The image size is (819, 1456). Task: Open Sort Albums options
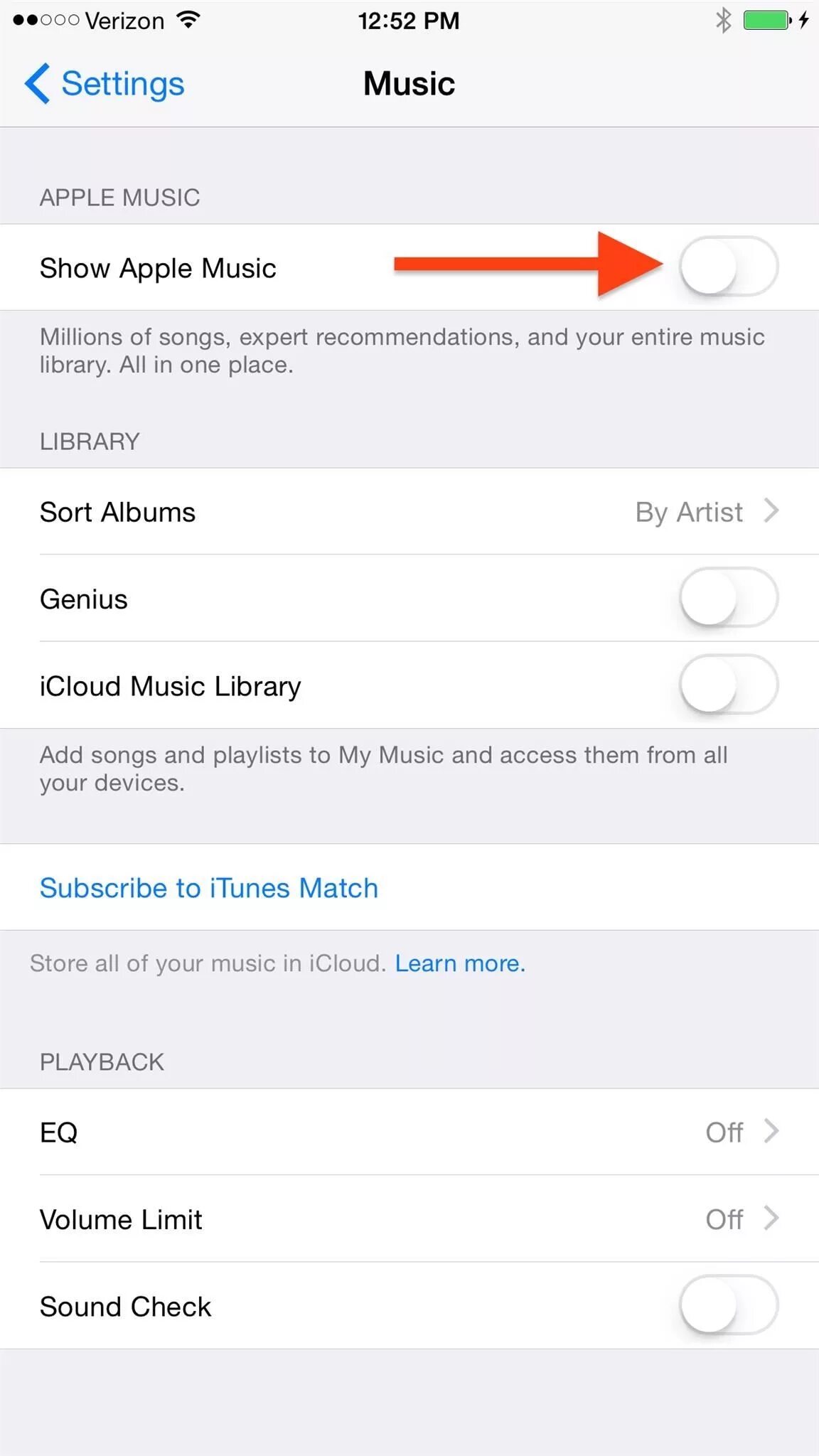pyautogui.click(x=409, y=512)
